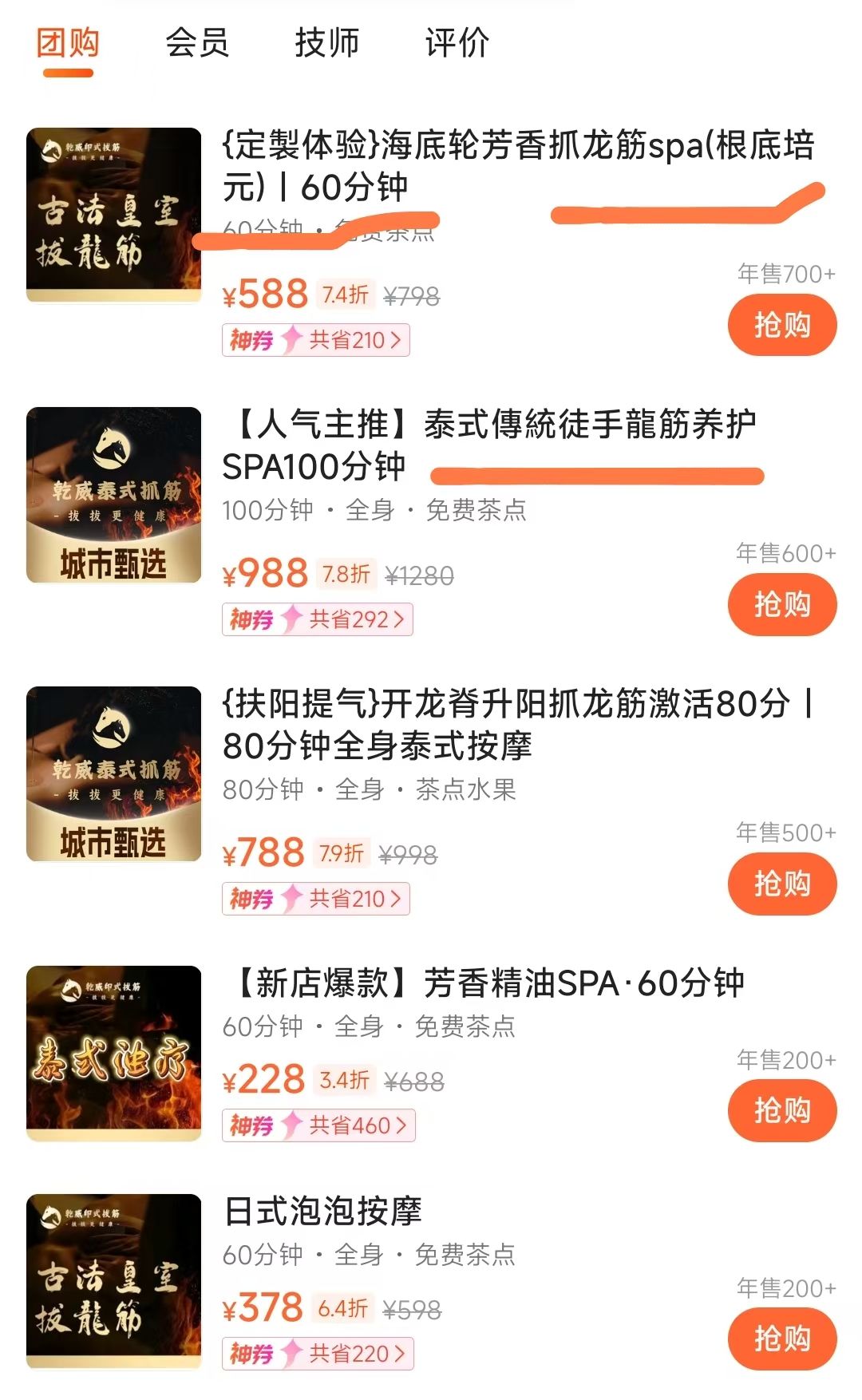Tap 抢购 for the ¥988 泰式傳統 SPA100分钟 deal
This screenshot has height=1400, width=862.
tap(782, 604)
